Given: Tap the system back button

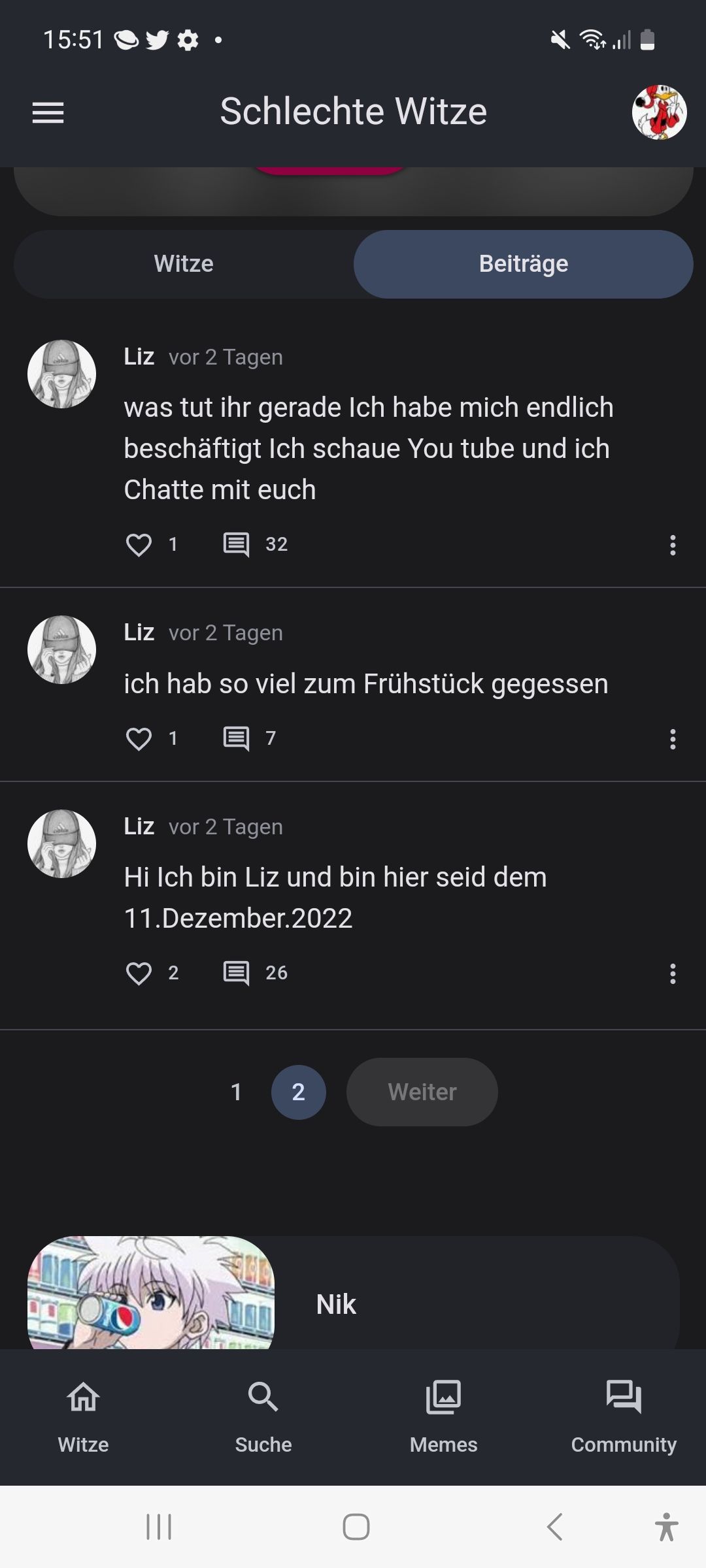Looking at the screenshot, I should click(x=554, y=1527).
